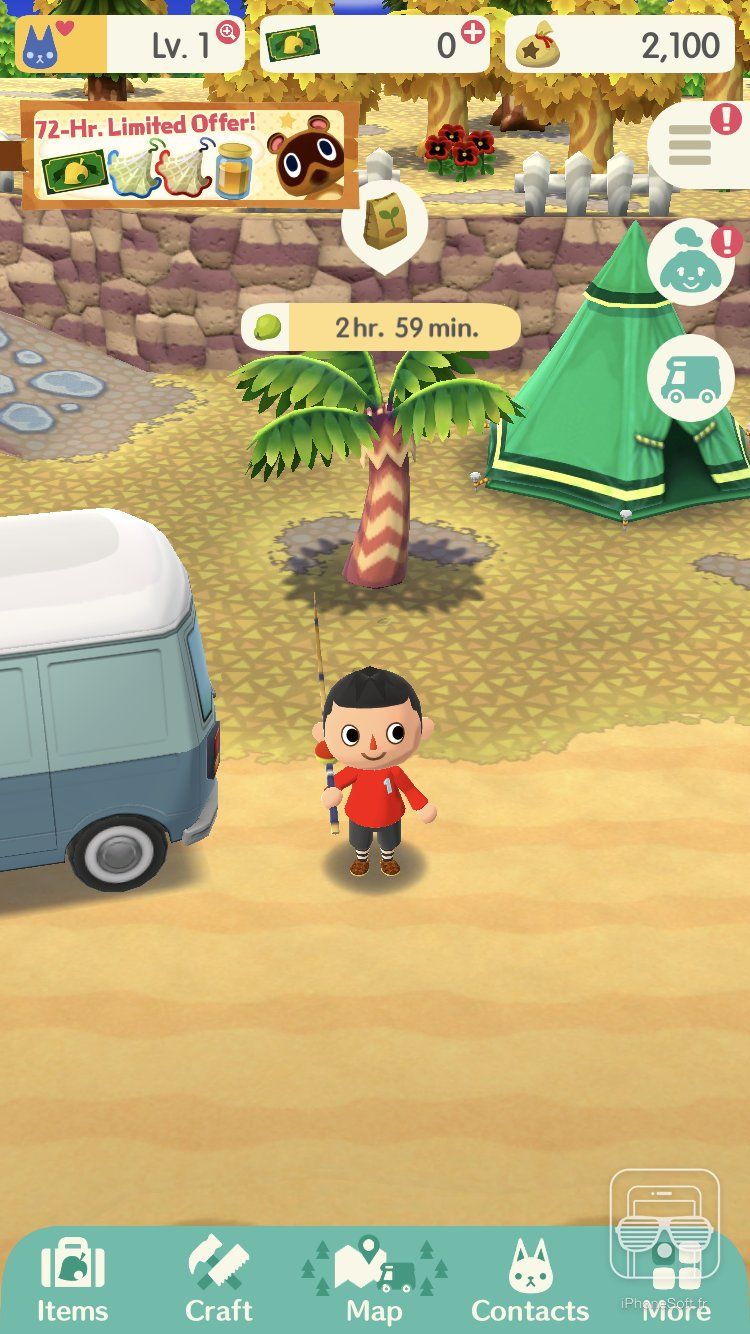Switch to the Craft tab
The width and height of the screenshot is (750, 1334).
click(219, 1280)
